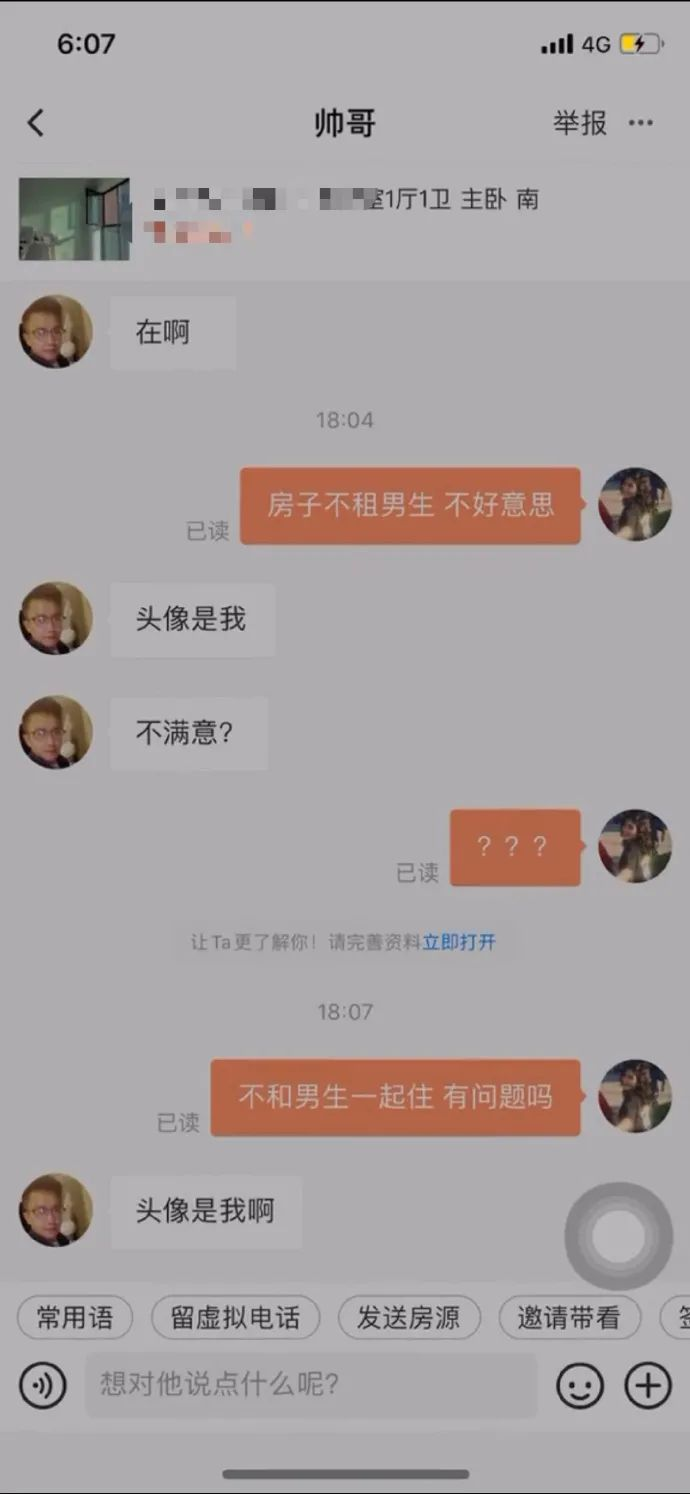690x1494 pixels.
Task: Open the plus attachment menu
Action: pyautogui.click(x=648, y=1386)
